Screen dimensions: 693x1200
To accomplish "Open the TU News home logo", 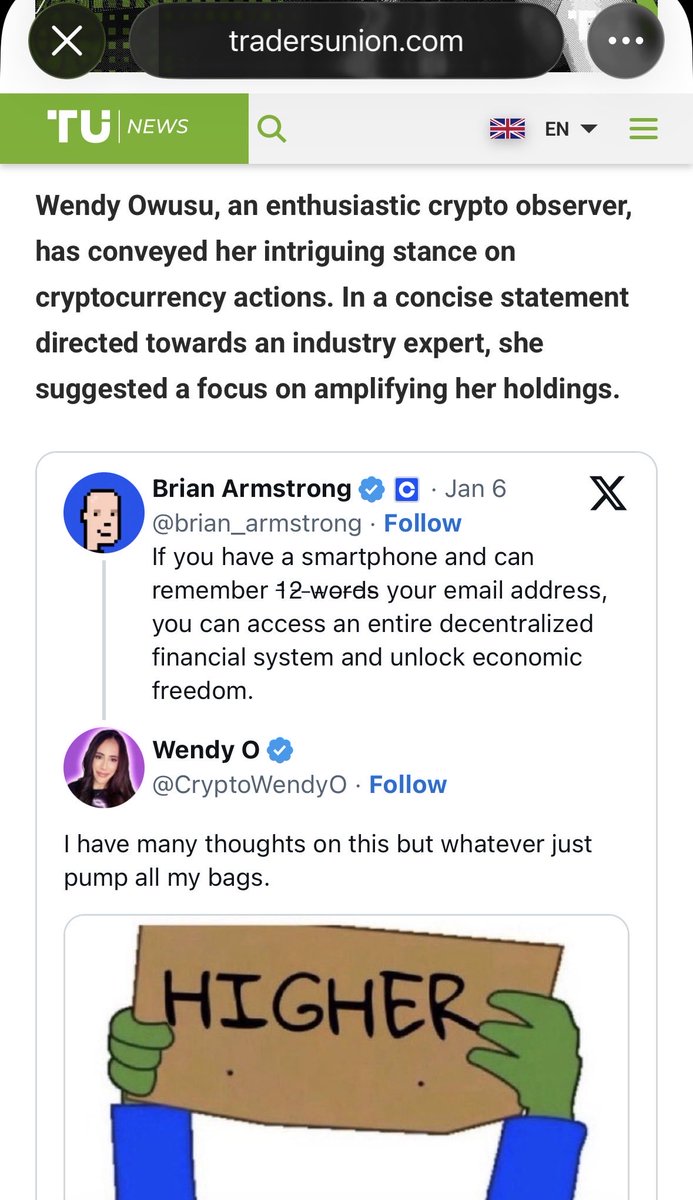I will point(118,127).
